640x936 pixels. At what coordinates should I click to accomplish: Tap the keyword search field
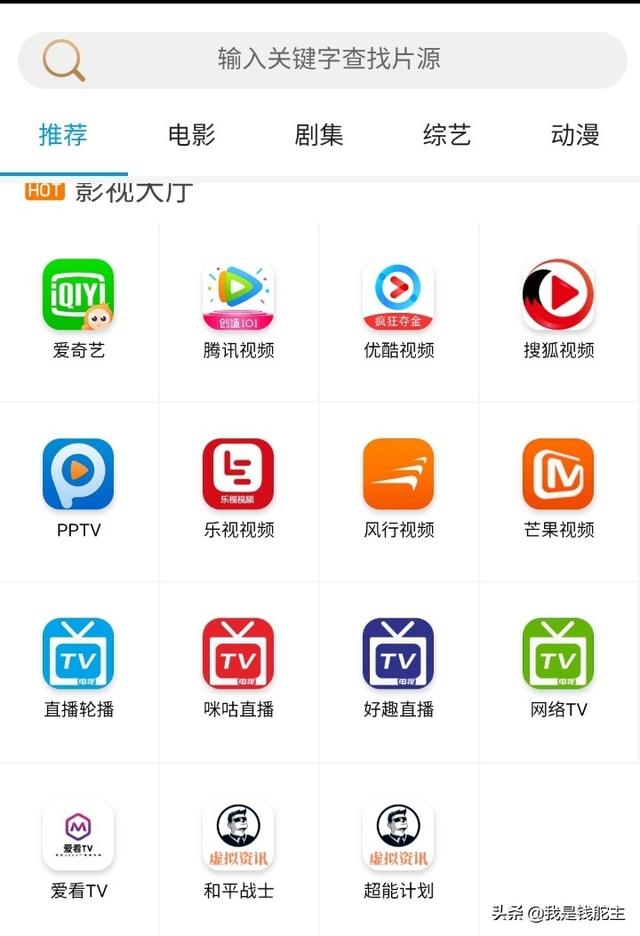click(x=330, y=59)
